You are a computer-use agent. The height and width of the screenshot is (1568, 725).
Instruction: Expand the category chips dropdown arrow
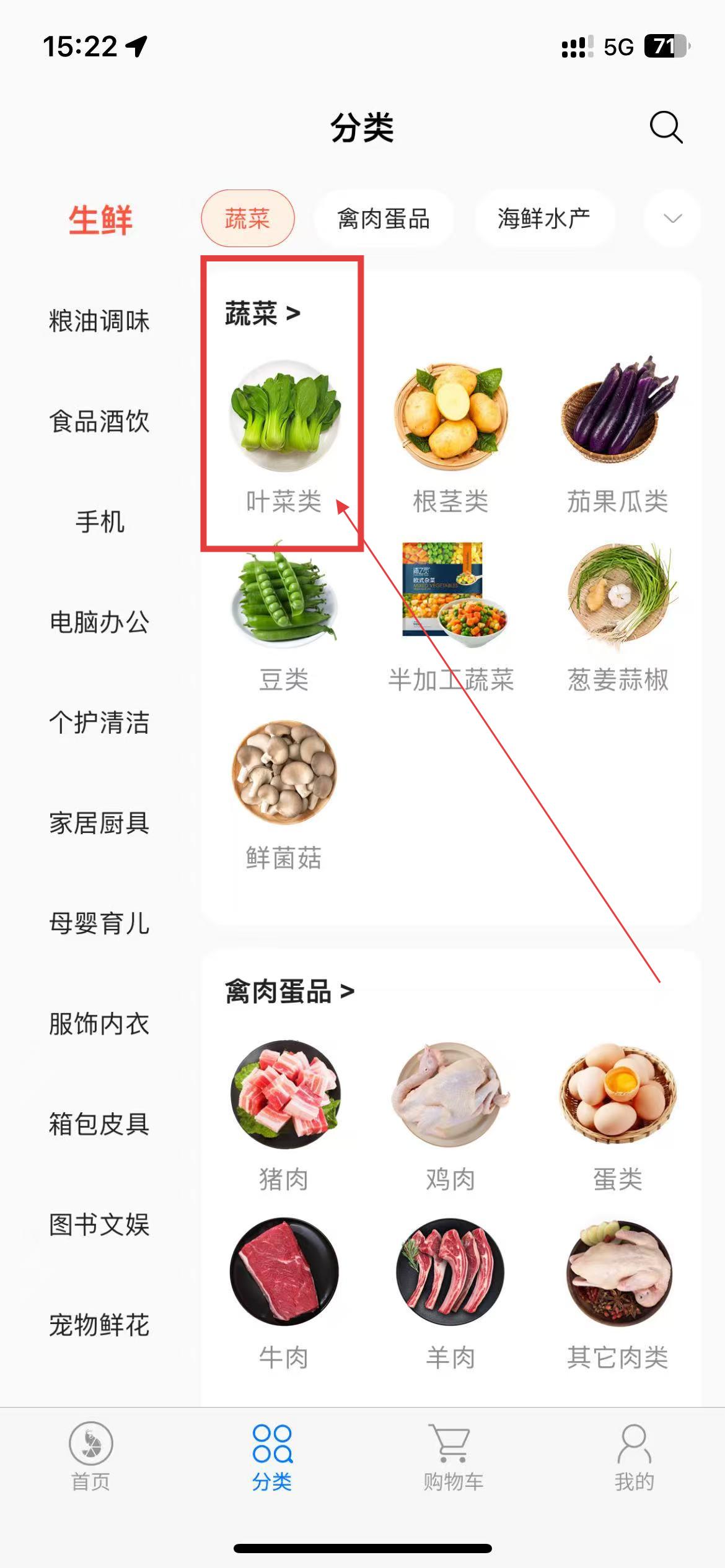click(x=672, y=219)
